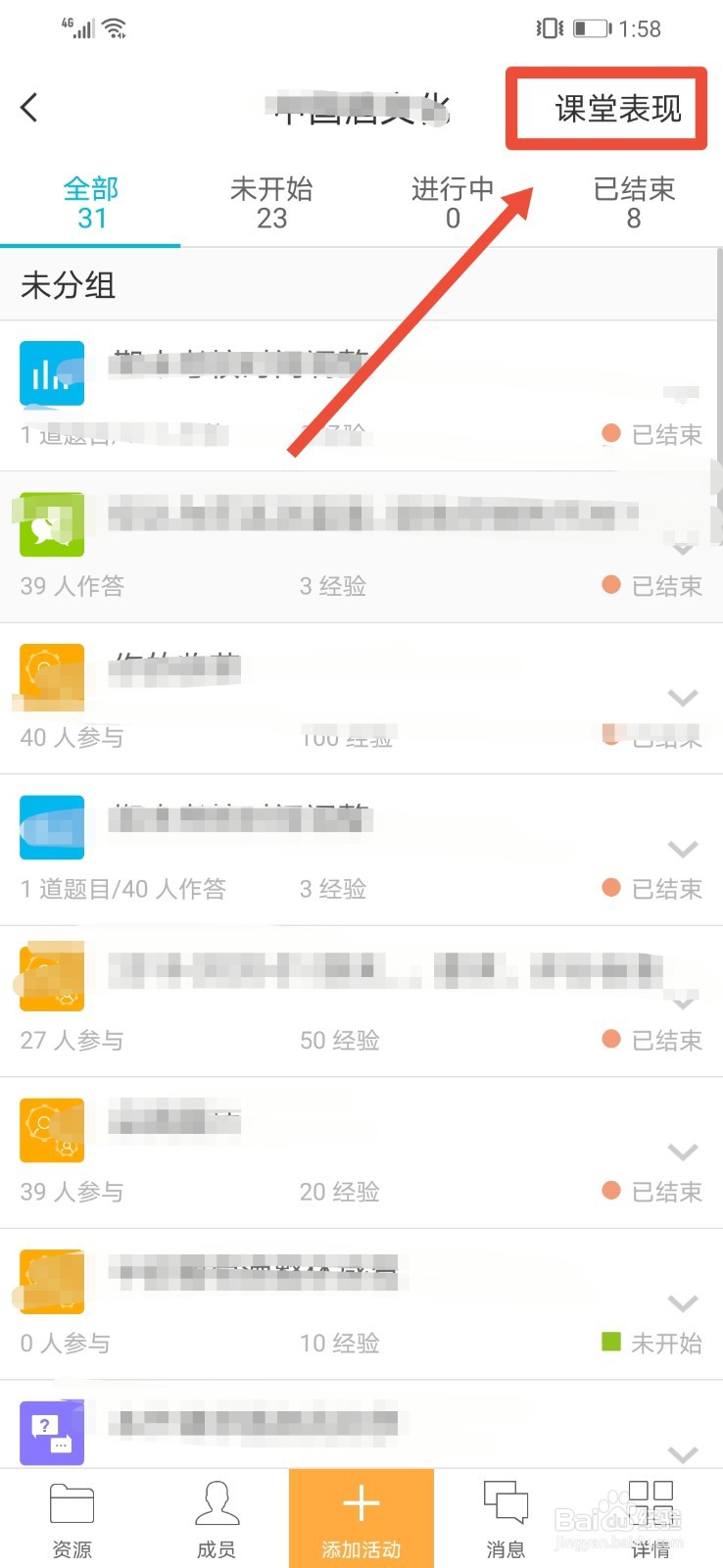Open the blue rating activity icon
723x1568 pixels.
coord(51,826)
